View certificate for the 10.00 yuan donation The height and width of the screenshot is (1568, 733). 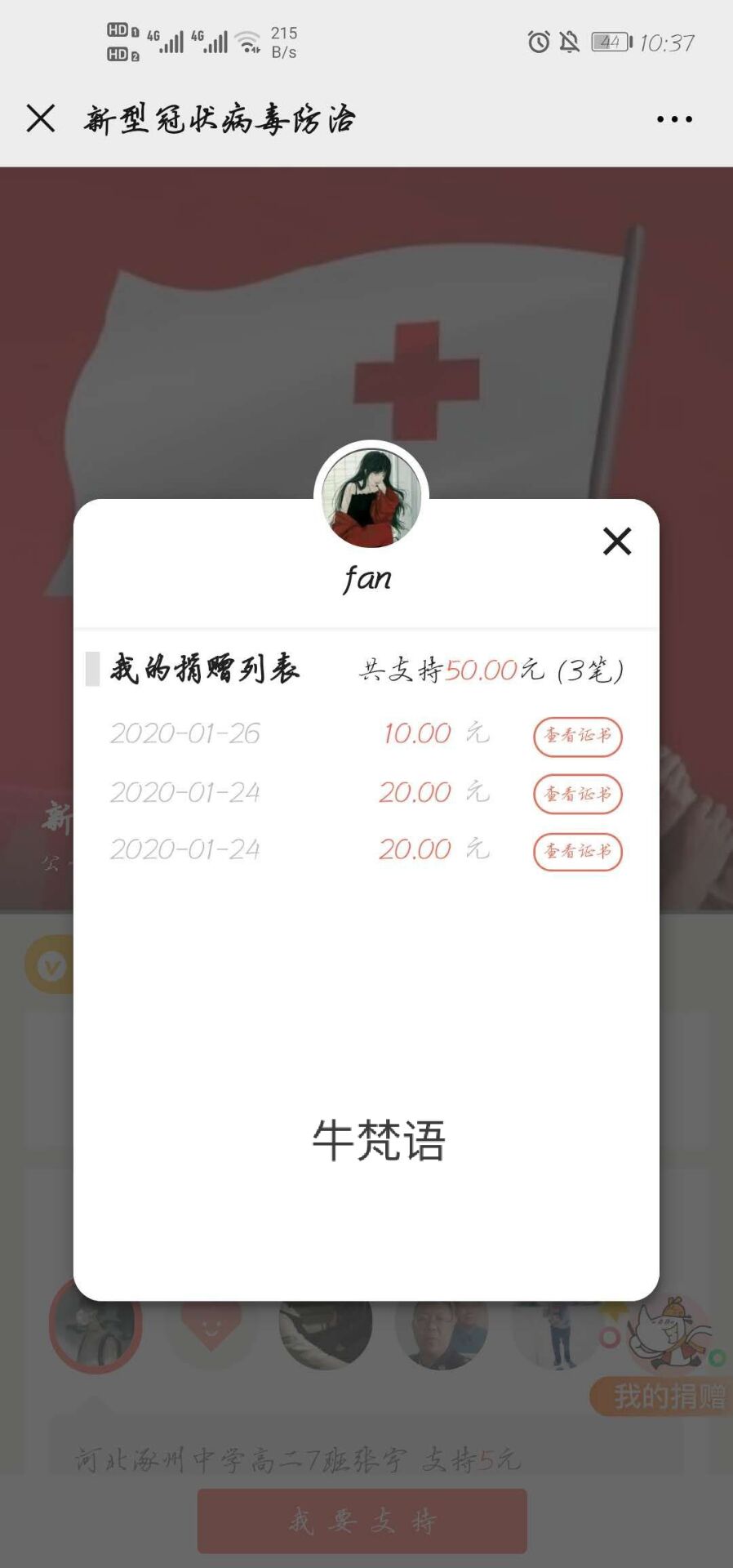578,736
